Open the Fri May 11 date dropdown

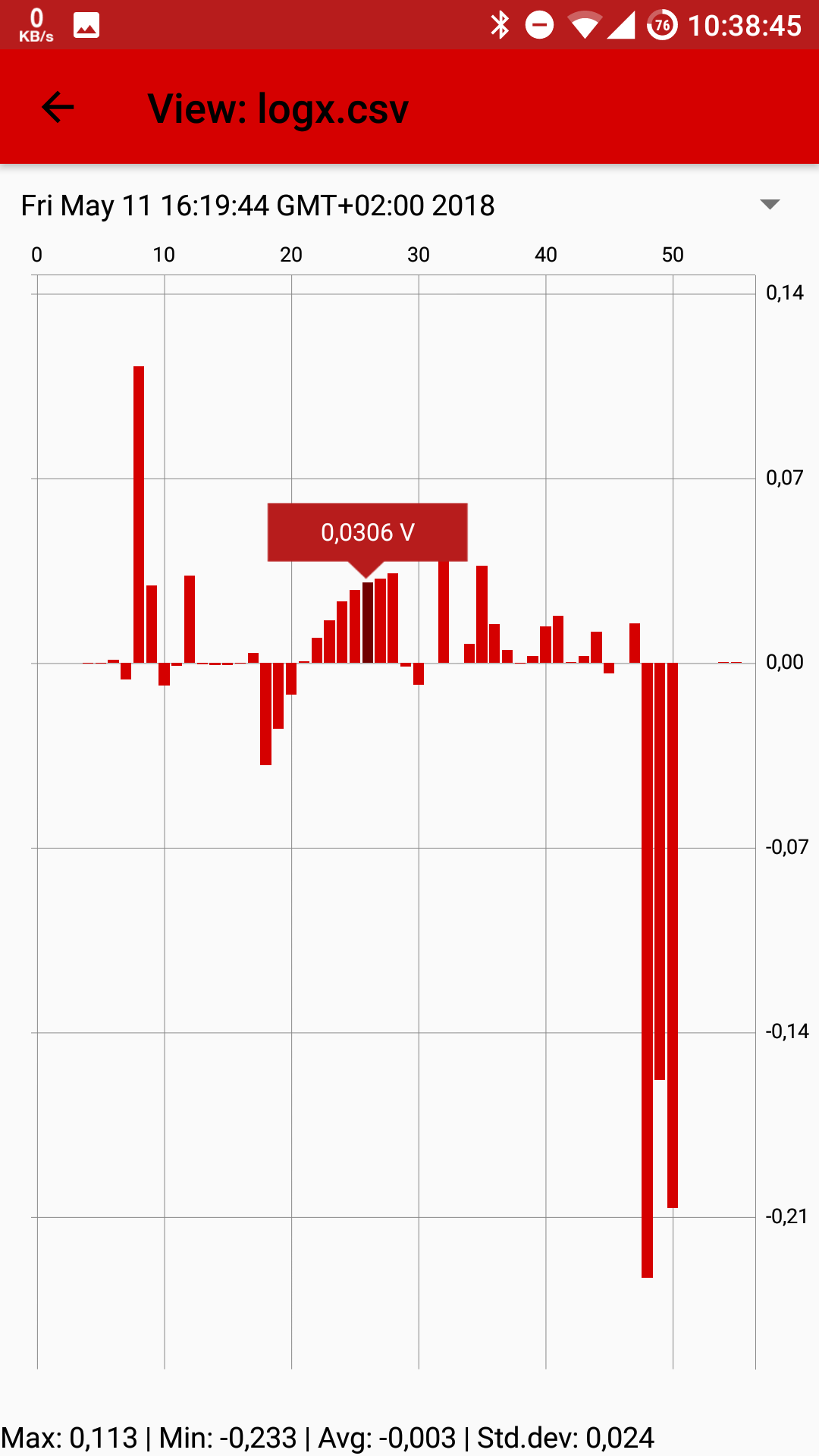409,206
